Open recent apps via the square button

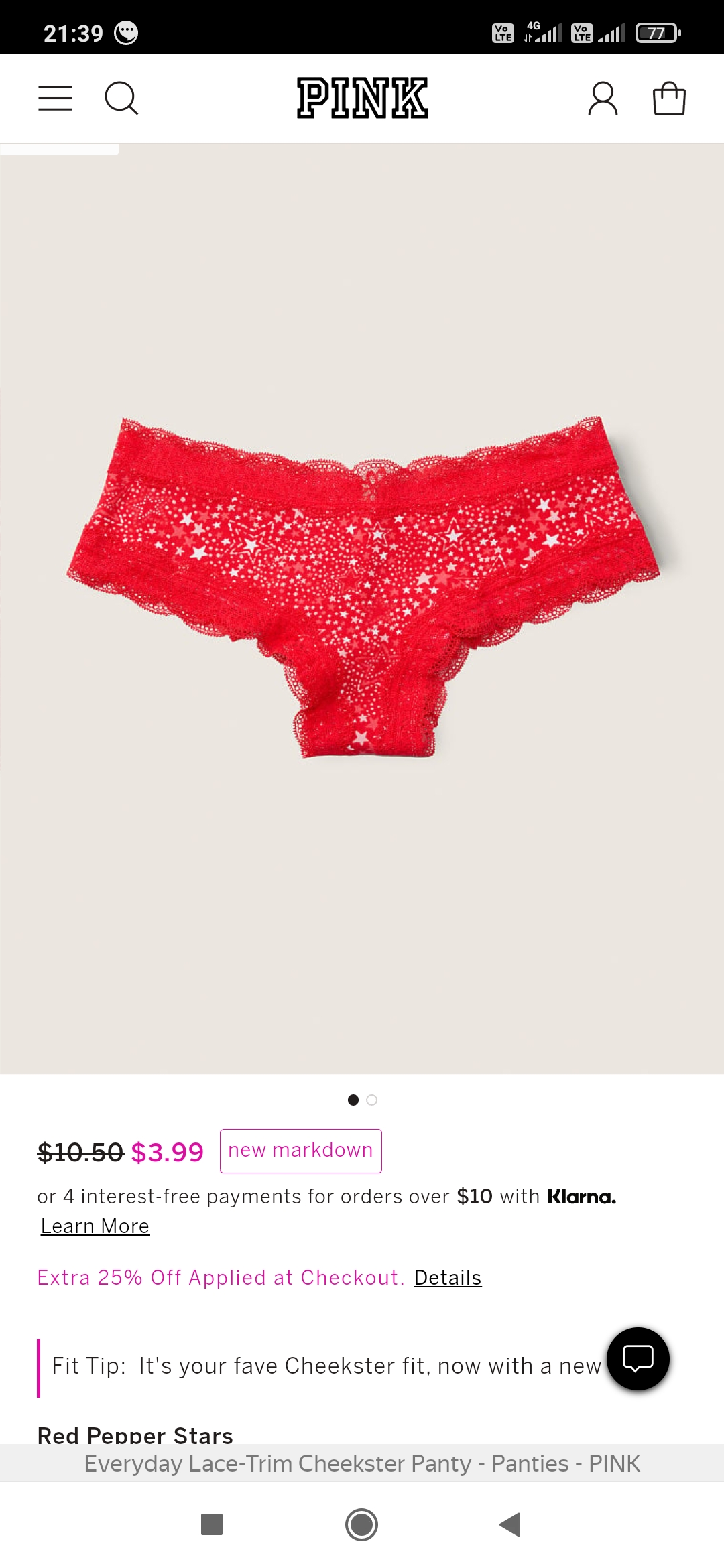tap(212, 1524)
